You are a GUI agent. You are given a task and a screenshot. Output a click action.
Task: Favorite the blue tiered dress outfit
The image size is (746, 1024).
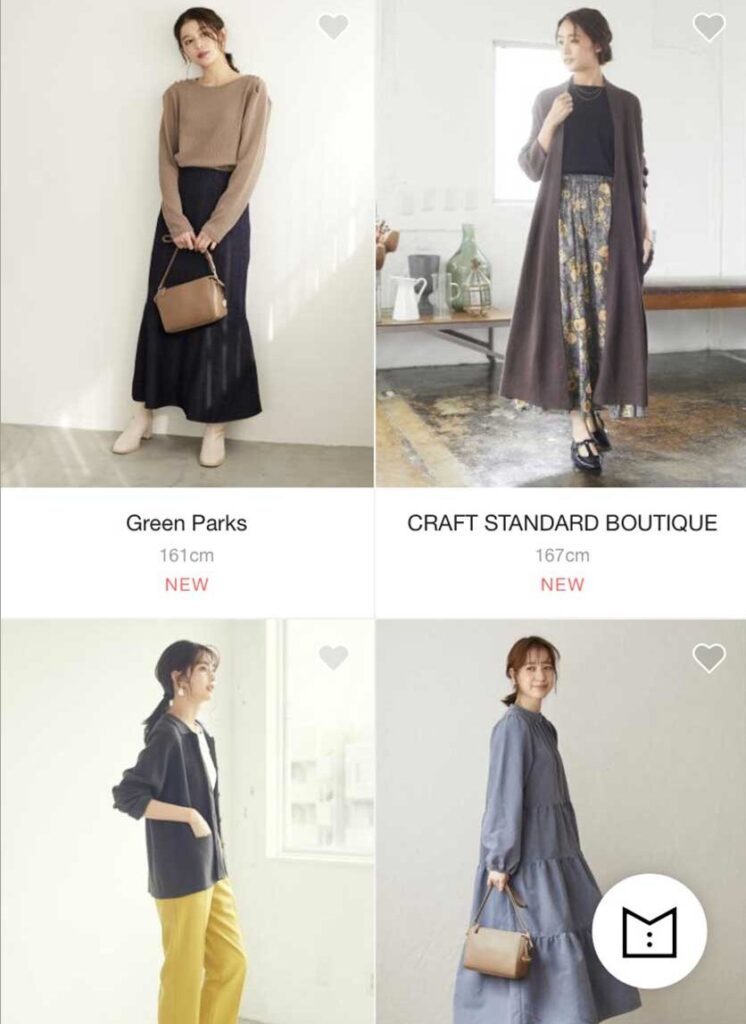(709, 657)
